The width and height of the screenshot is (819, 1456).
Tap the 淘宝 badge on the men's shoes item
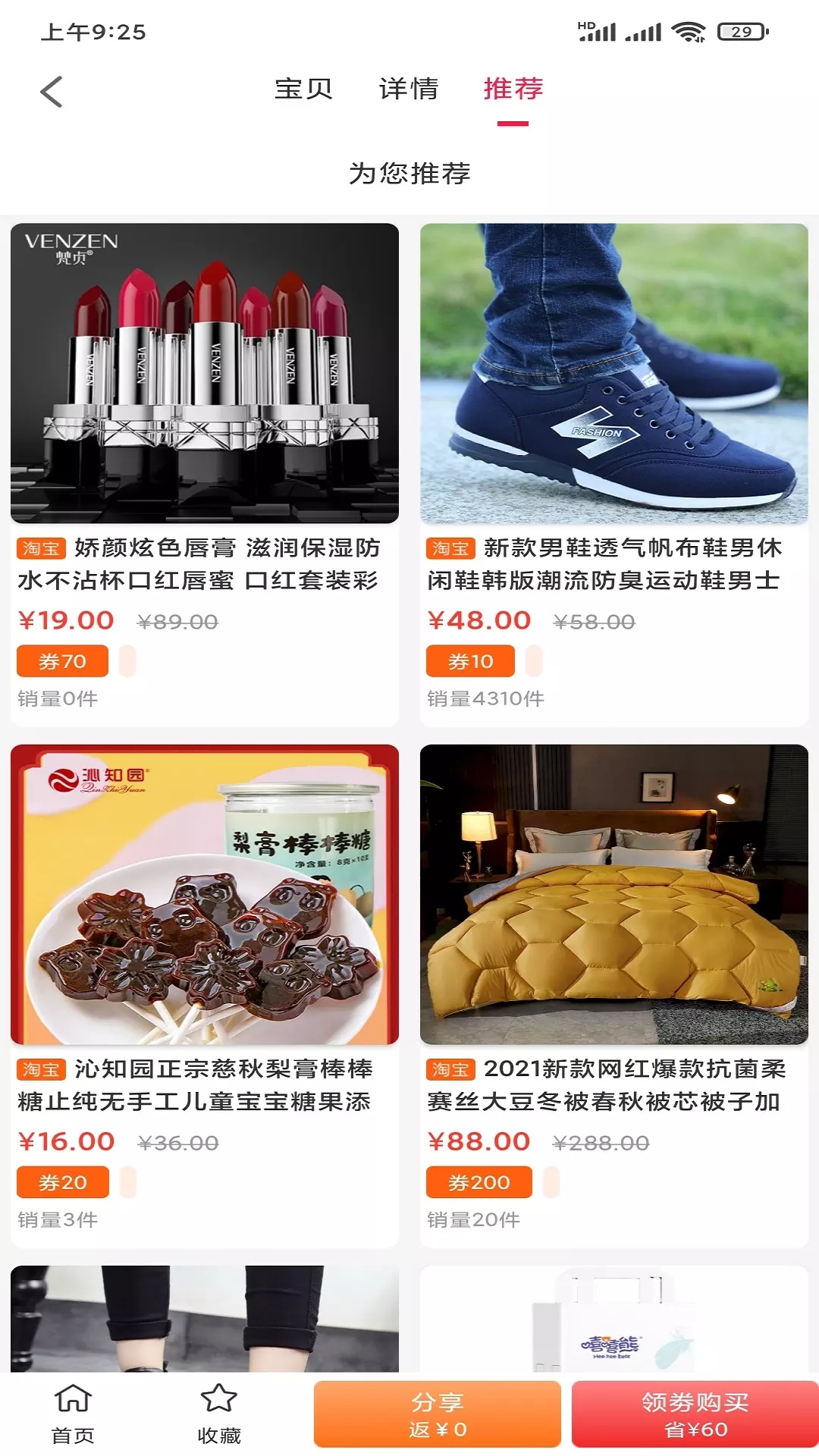451,548
